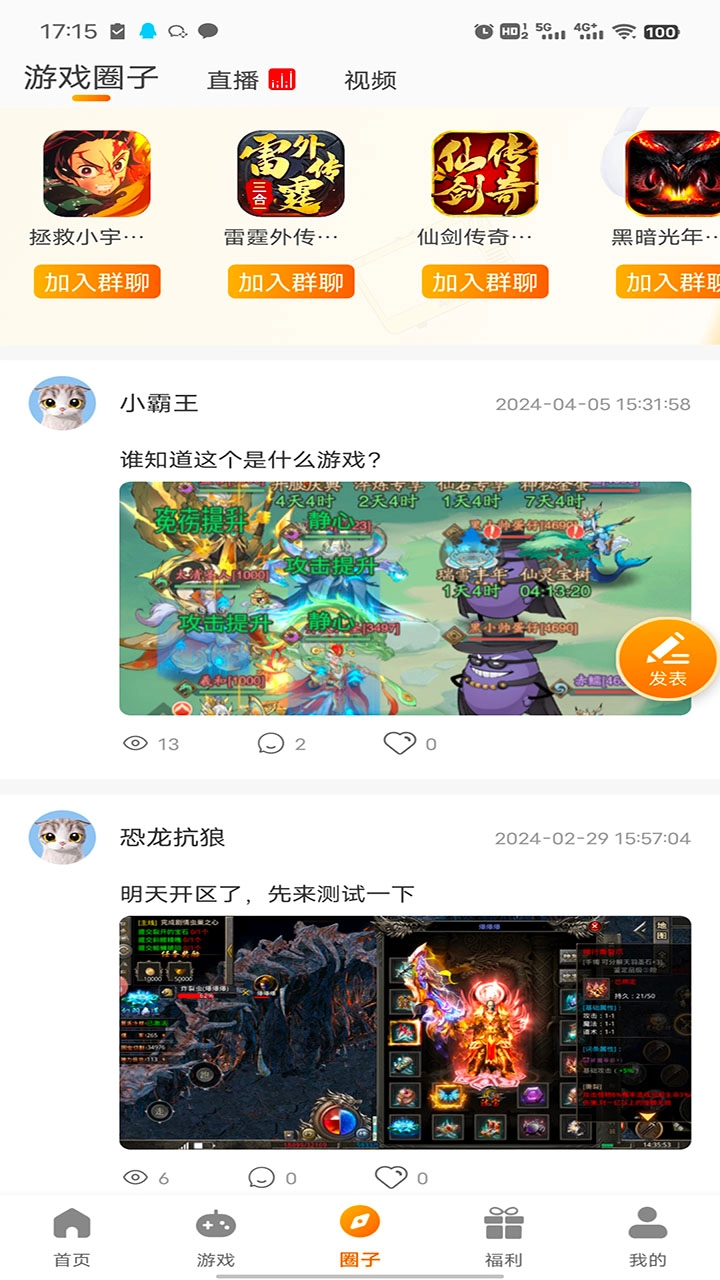This screenshot has width=720, height=1280.
Task: Open the 视频 tab
Action: (370, 80)
